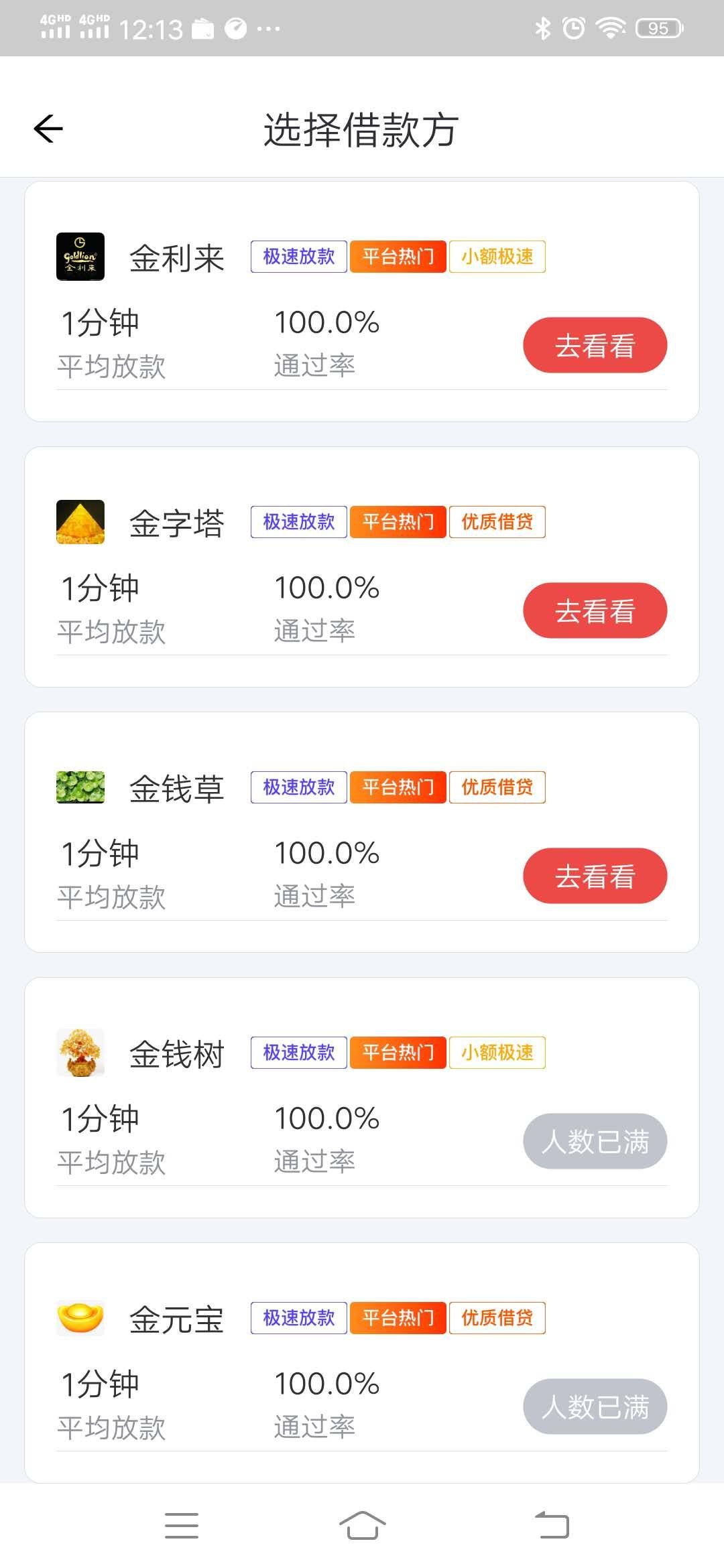Open the 金钱树 lender card

[x=362, y=1098]
